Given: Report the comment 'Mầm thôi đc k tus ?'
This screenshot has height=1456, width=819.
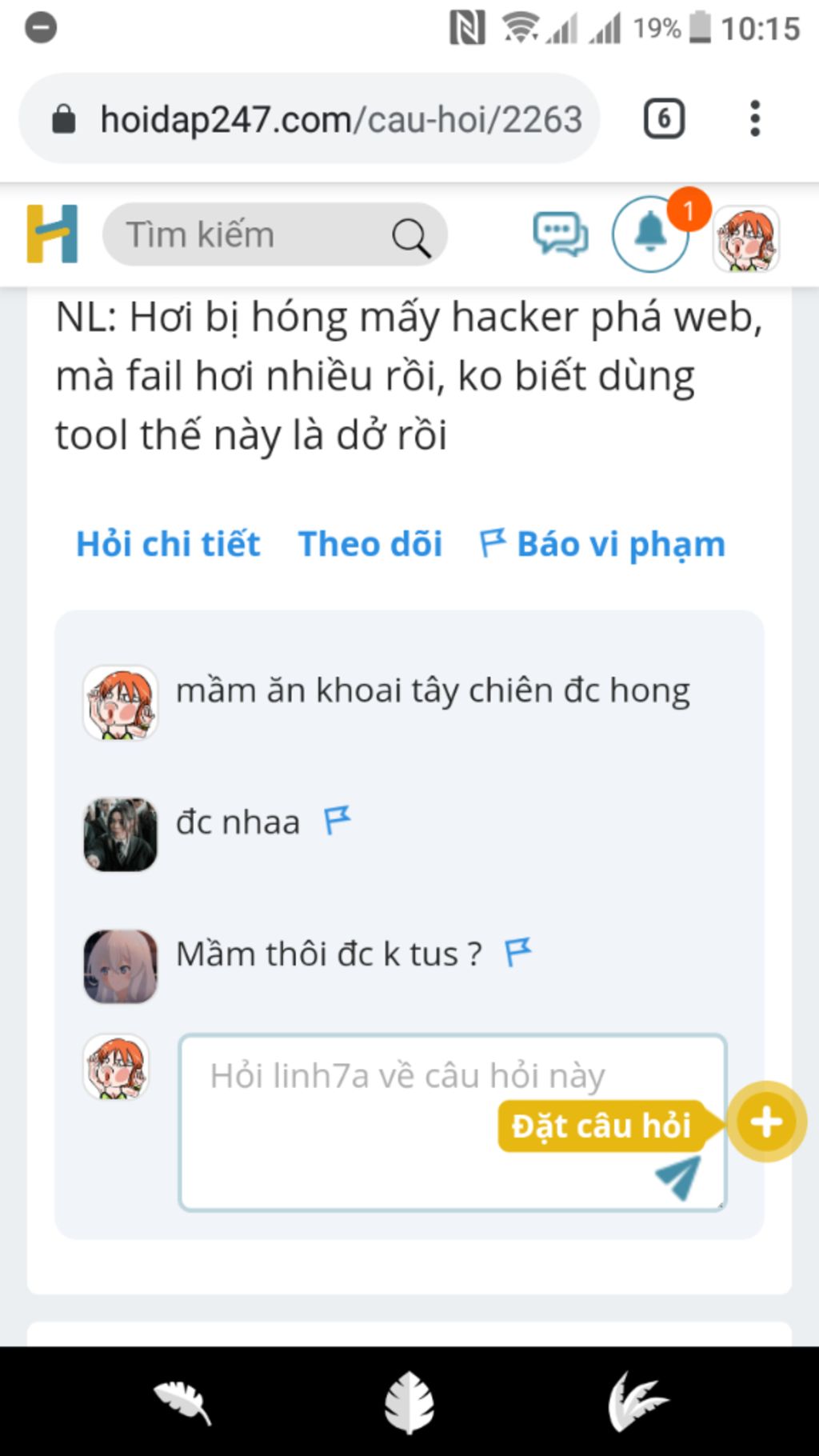Looking at the screenshot, I should click(517, 952).
